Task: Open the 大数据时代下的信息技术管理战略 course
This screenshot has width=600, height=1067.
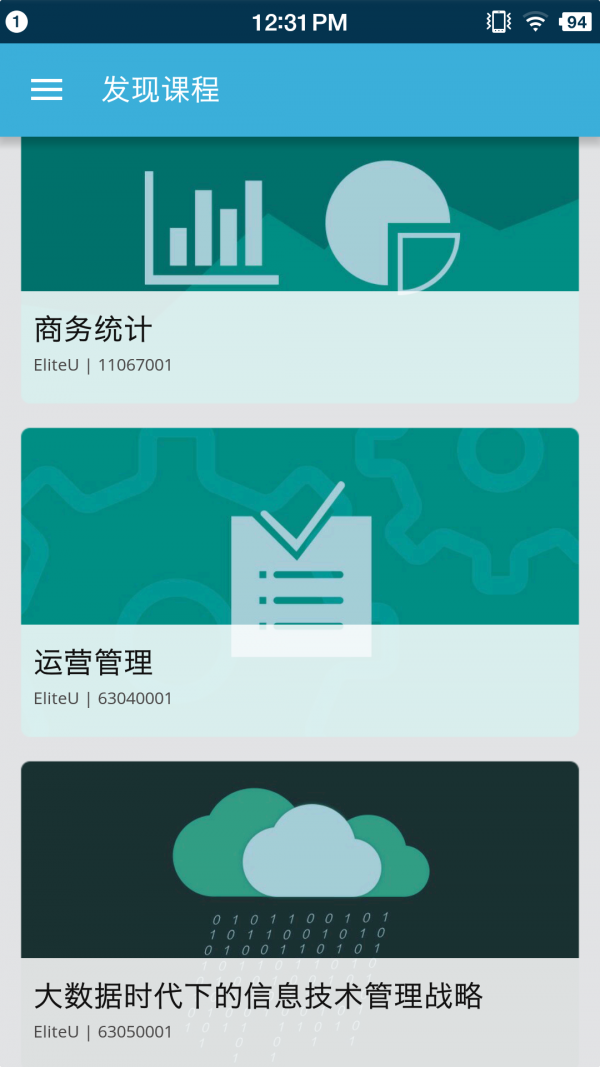Action: (300, 912)
